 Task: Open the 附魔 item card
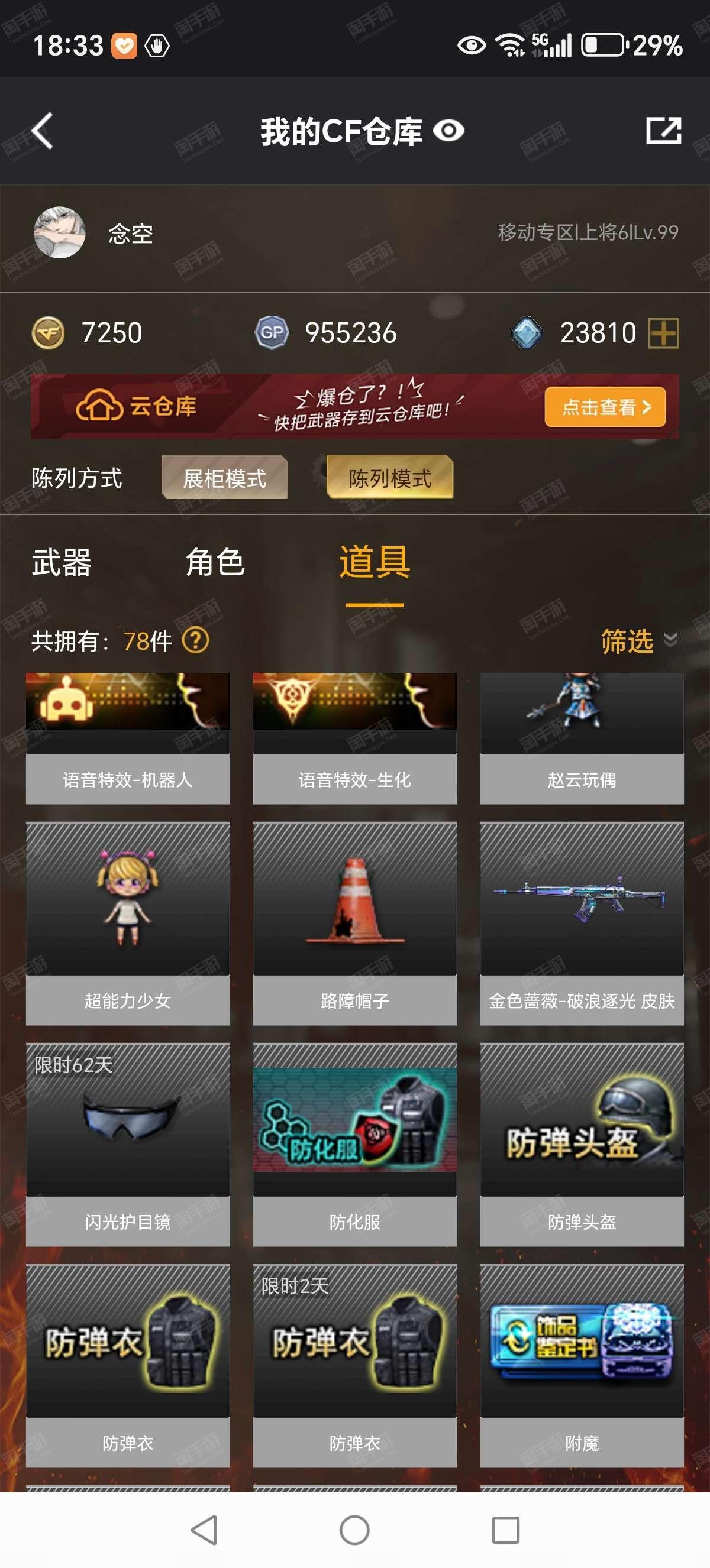coord(582,1365)
